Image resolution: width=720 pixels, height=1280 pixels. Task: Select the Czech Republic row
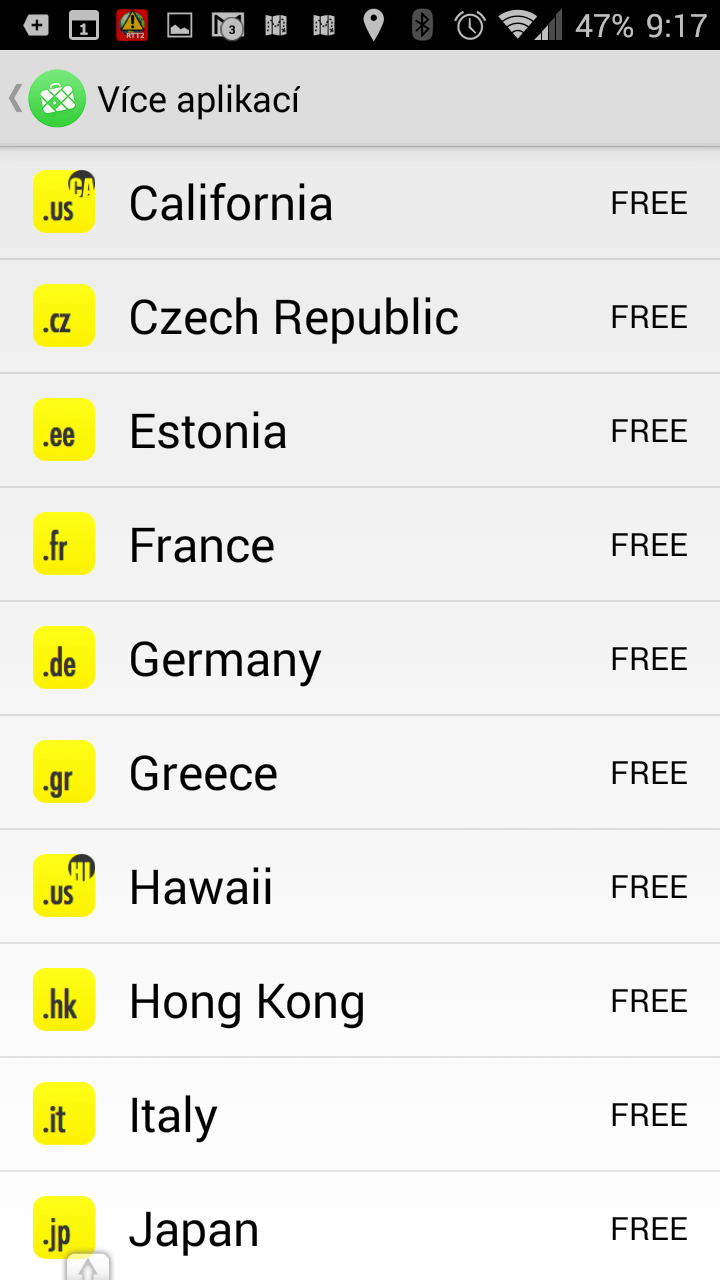click(x=360, y=317)
